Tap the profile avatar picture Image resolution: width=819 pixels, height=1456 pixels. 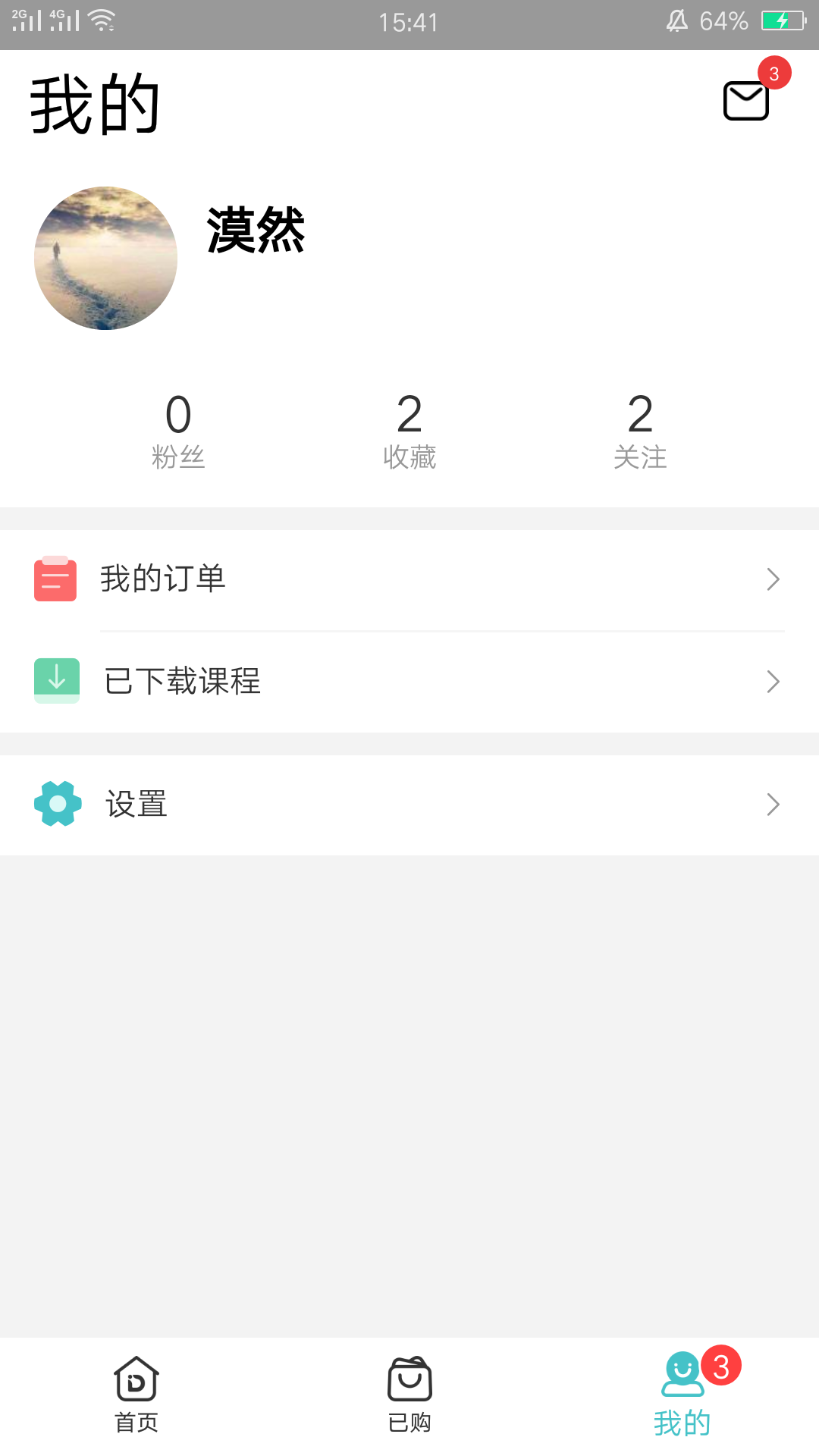tap(105, 259)
